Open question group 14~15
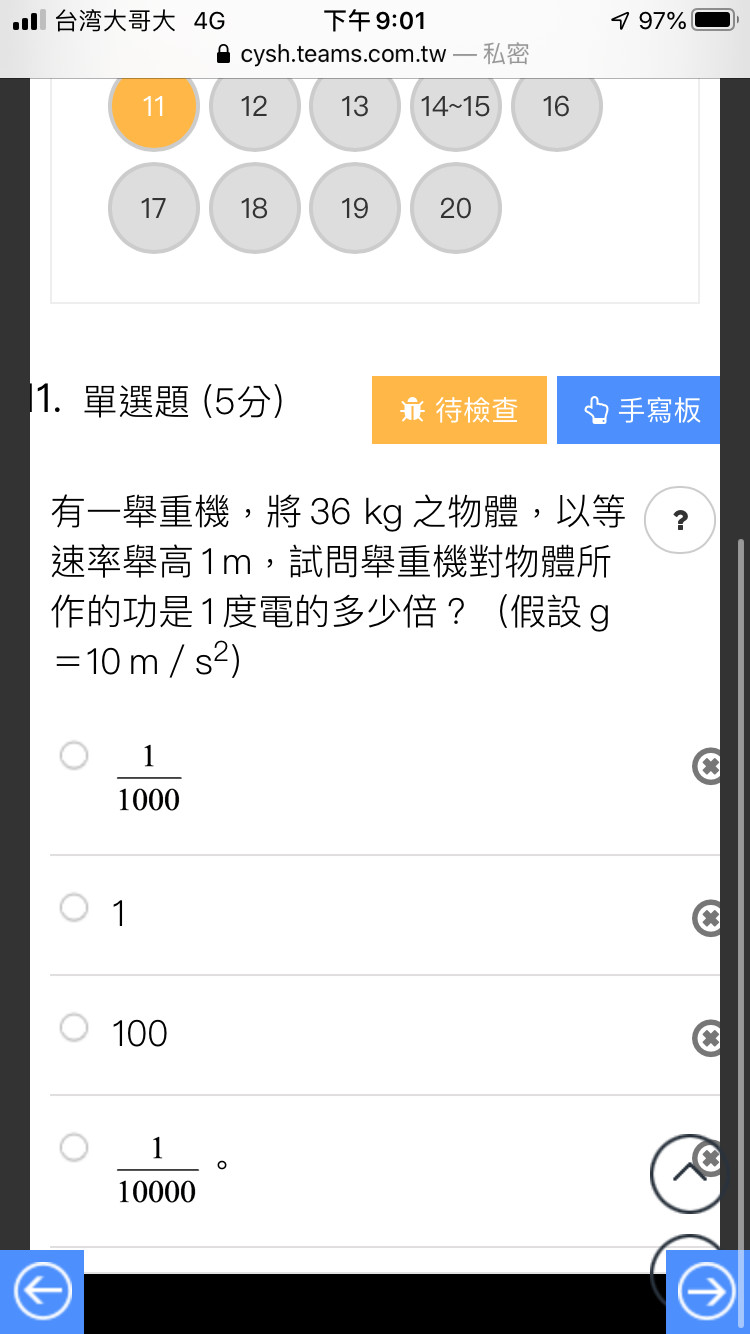This screenshot has width=750, height=1334. pyautogui.click(x=455, y=107)
